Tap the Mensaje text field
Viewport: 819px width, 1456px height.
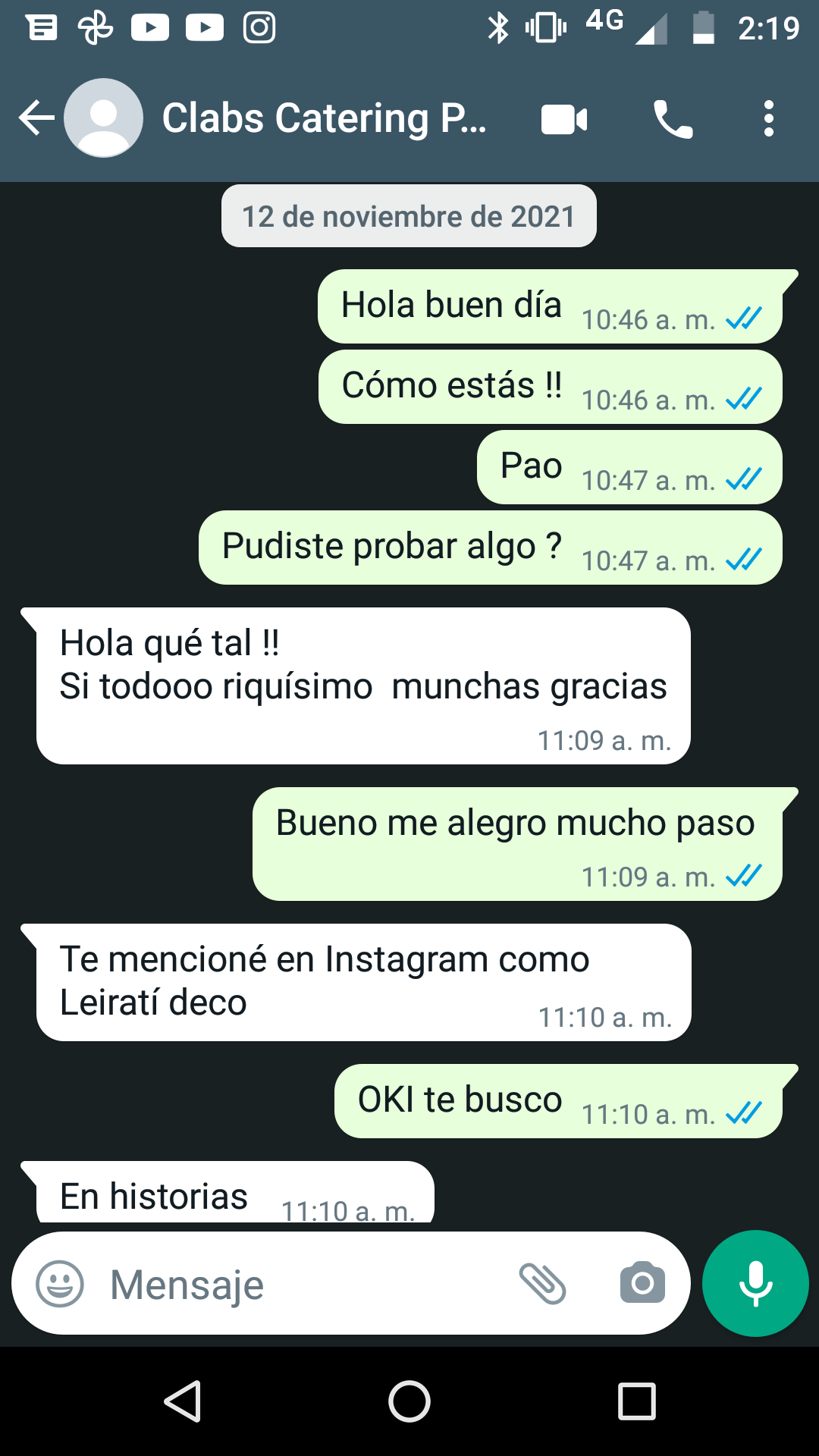[x=303, y=1284]
